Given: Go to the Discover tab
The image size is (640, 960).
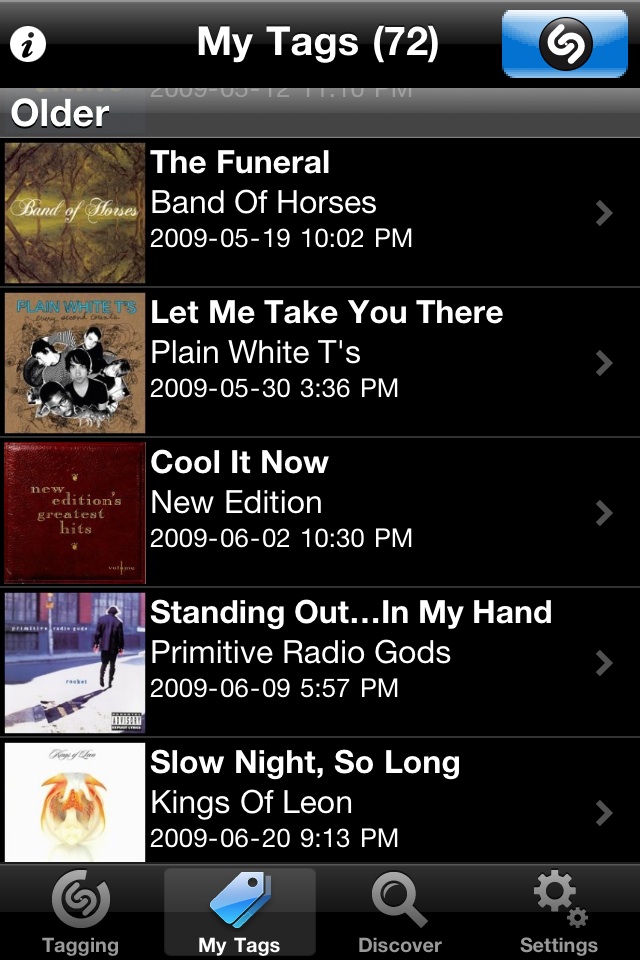Looking at the screenshot, I should 400,912.
